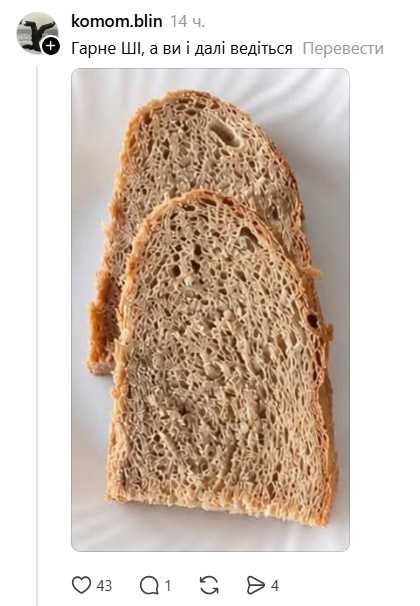Open the bread slices photo
Image resolution: width=420 pixels, height=606 pixels.
point(210,310)
